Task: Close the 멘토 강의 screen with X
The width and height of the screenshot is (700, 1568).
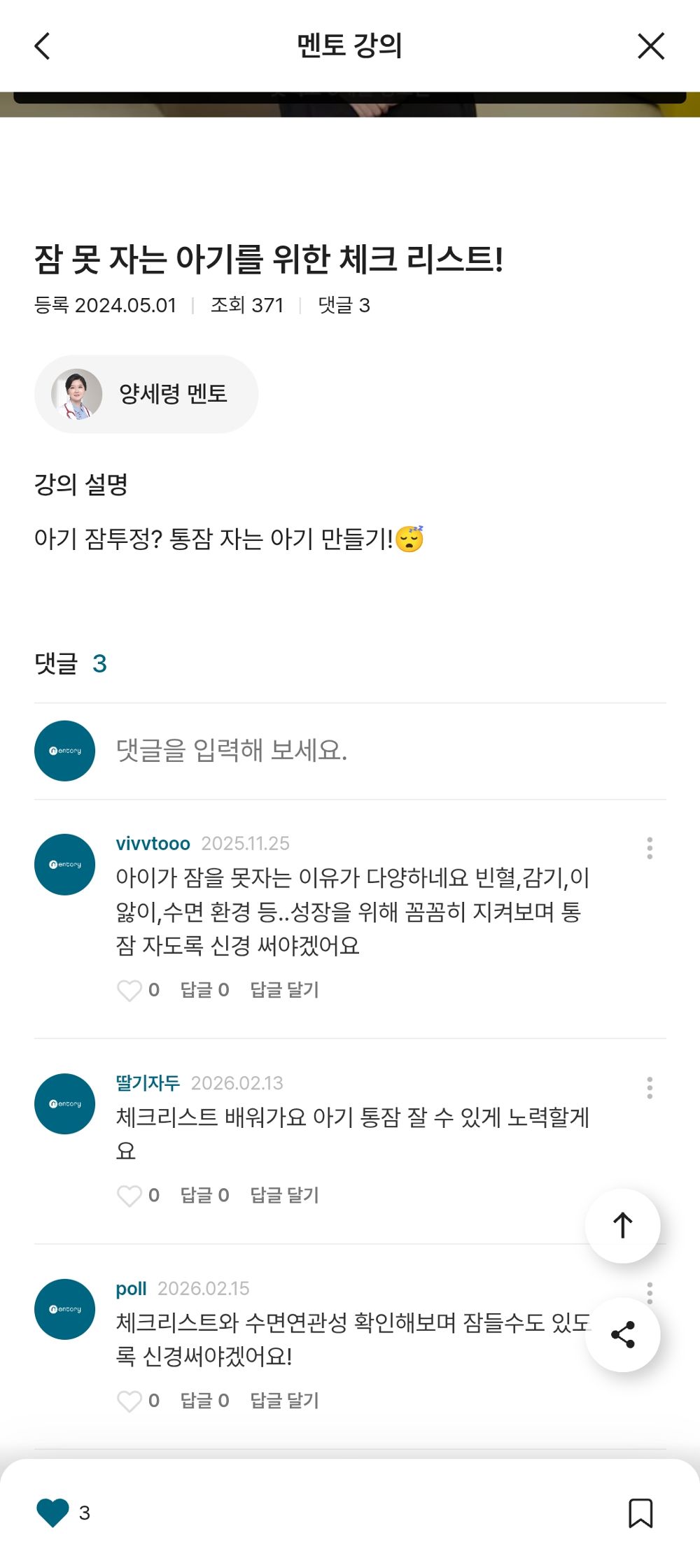Action: point(650,46)
